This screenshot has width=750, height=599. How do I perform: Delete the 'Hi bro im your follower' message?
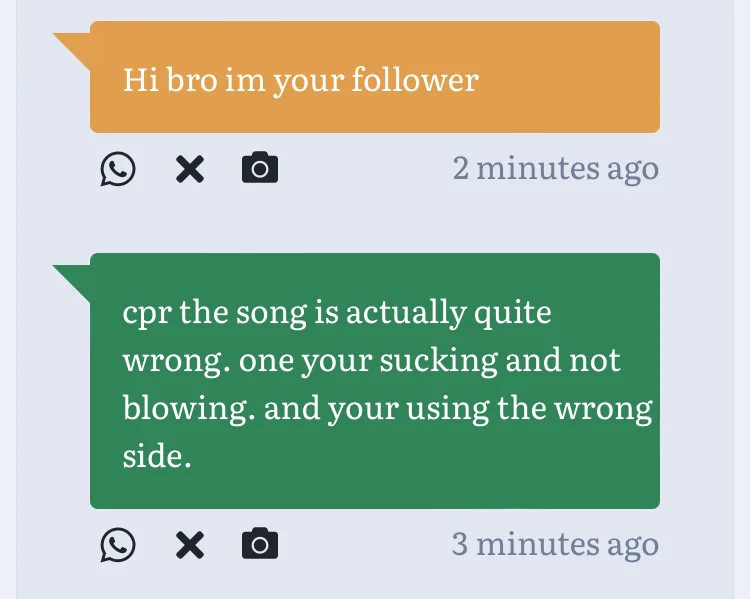pos(189,169)
